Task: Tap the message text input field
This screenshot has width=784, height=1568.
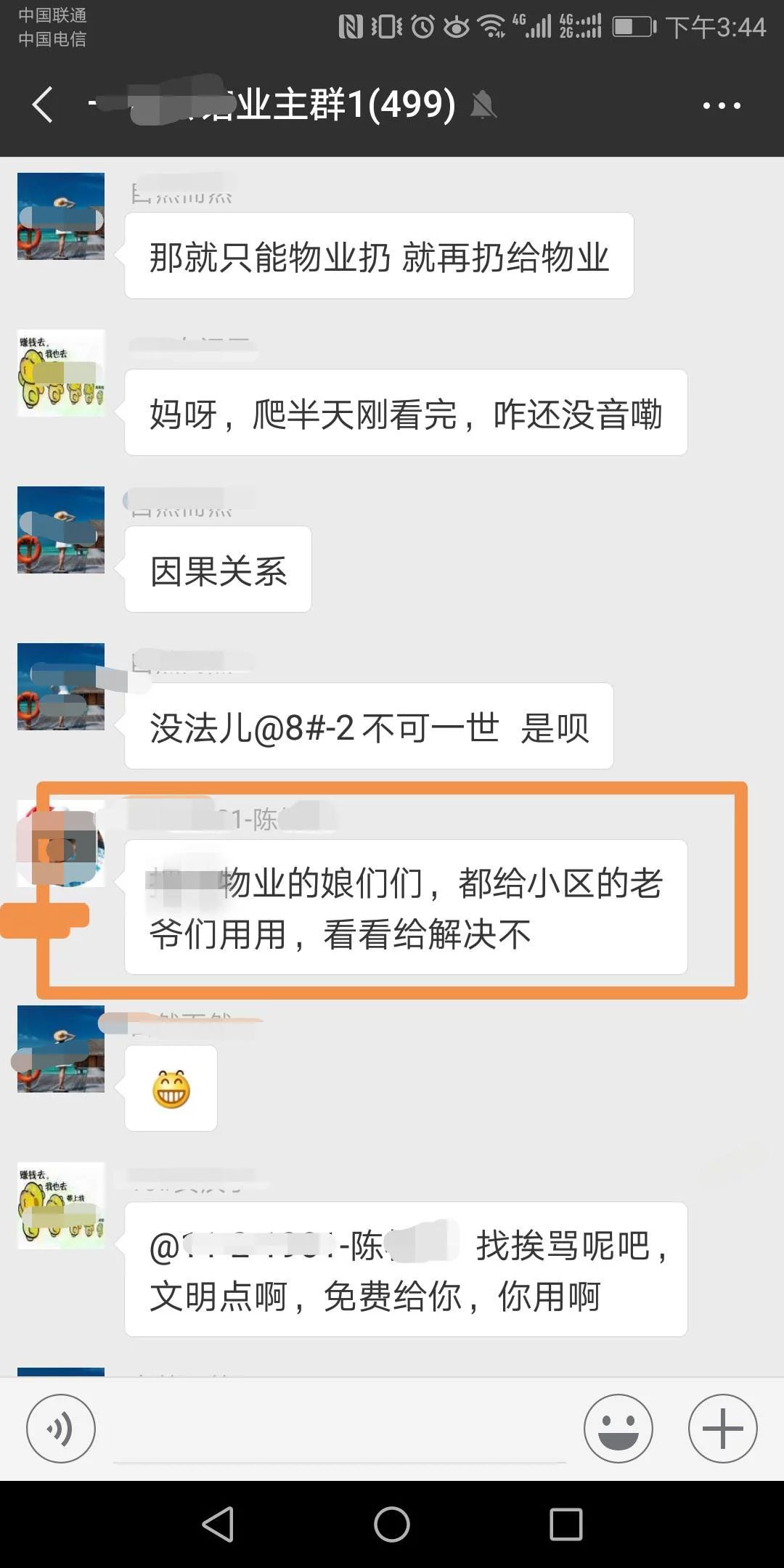Action: pos(339,1429)
